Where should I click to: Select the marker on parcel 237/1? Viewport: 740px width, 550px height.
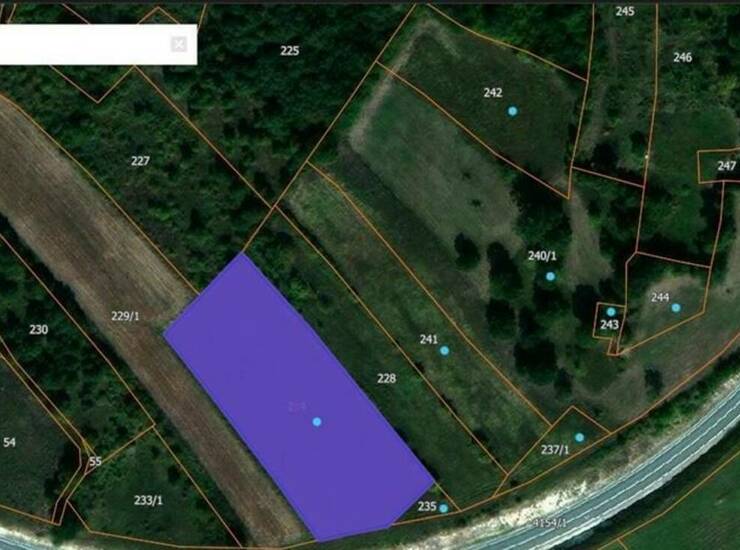coord(579,437)
